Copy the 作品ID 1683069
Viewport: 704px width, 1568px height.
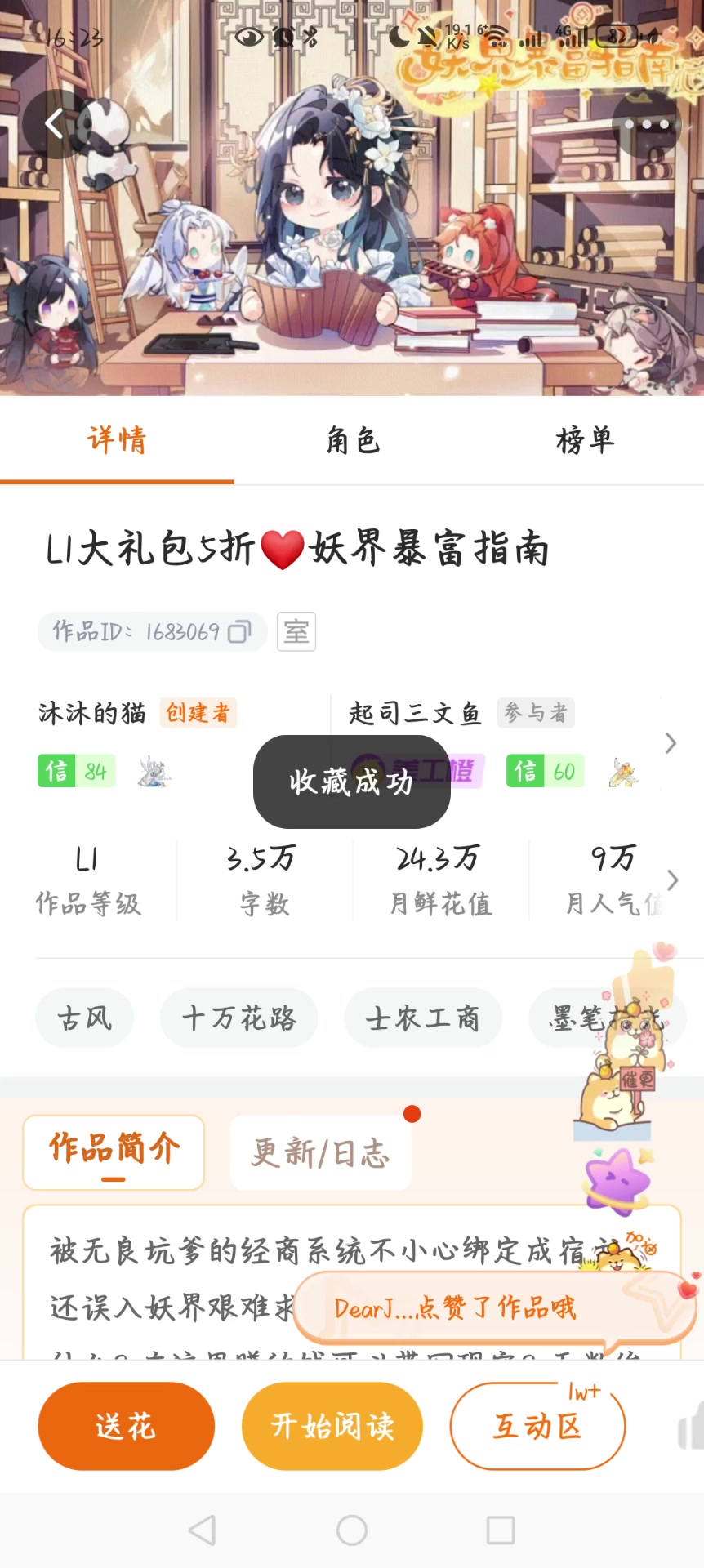point(239,632)
